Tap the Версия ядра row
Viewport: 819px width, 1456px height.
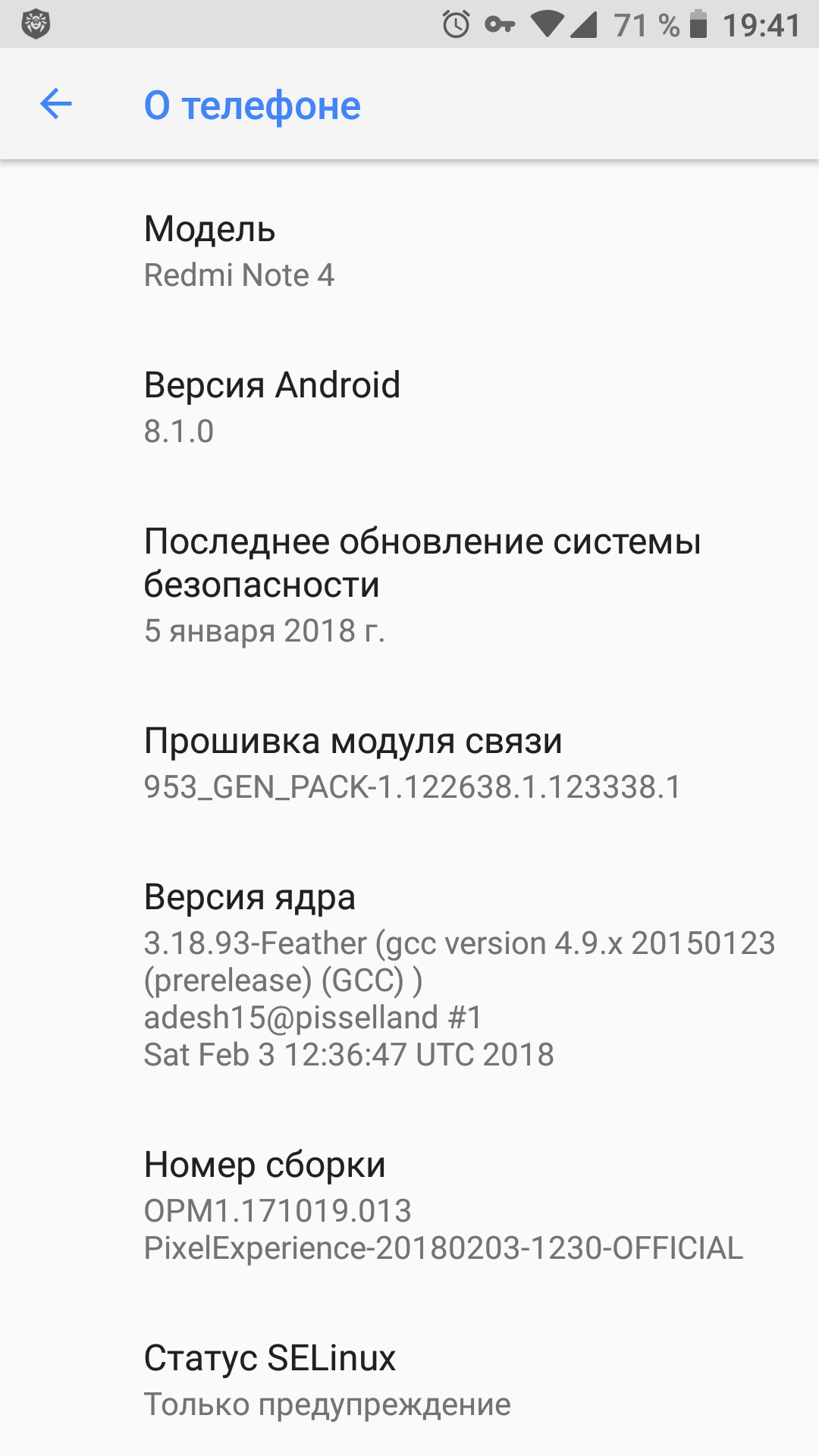click(x=409, y=975)
